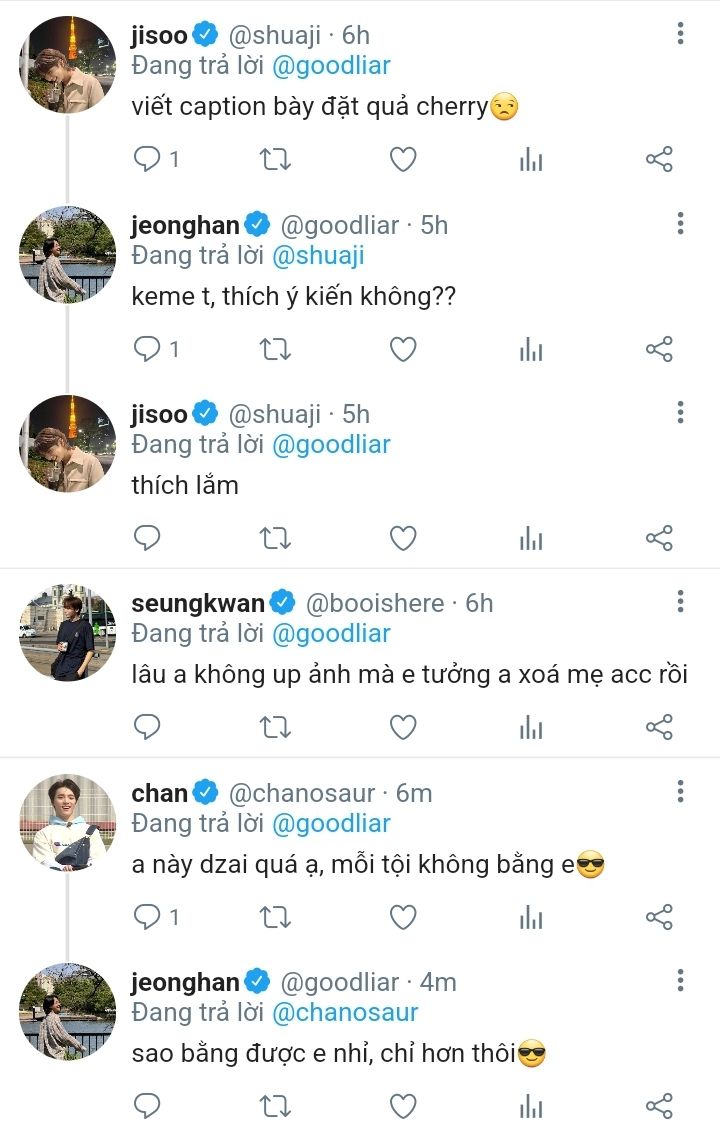
Task: Open the @shuaji mention link in jeonghan's reply
Action: click(318, 255)
